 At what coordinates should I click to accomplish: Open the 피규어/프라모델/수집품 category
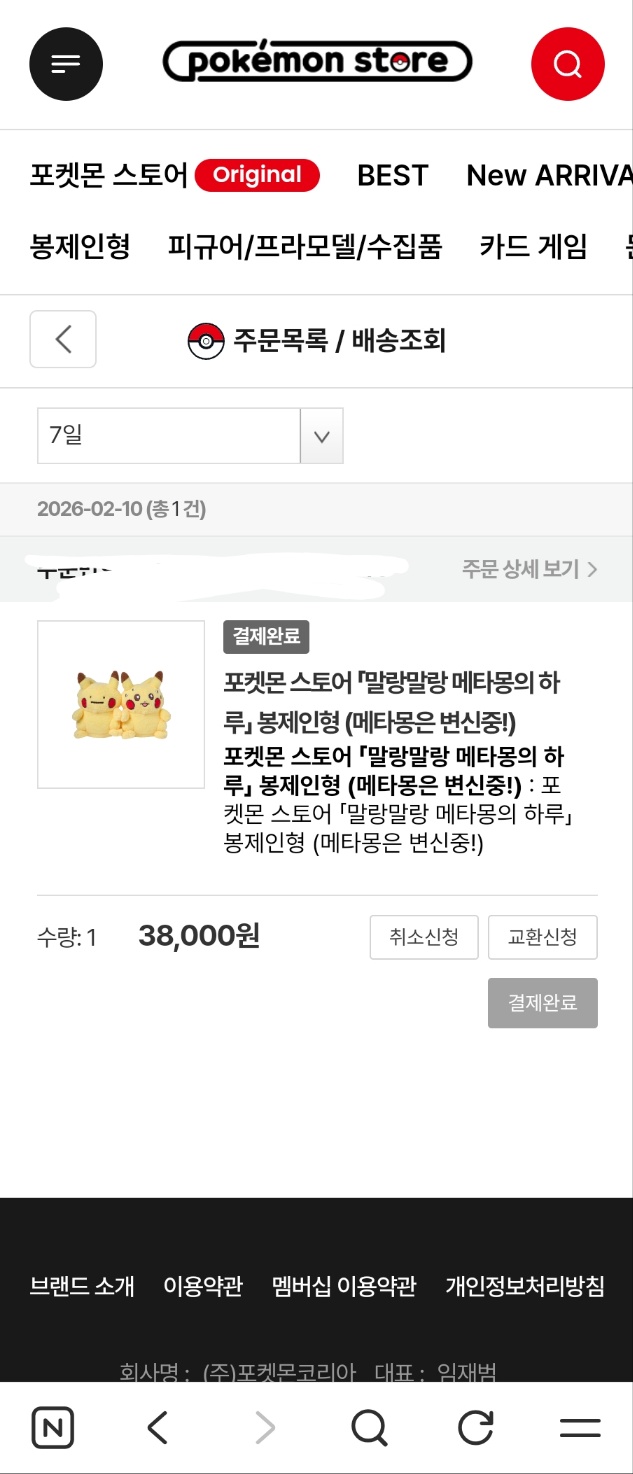(305, 246)
